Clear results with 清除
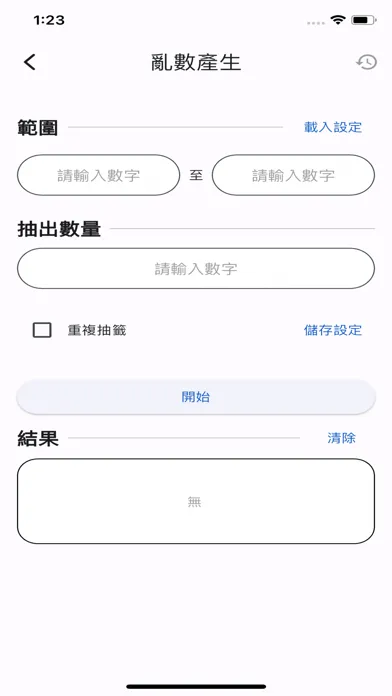 tap(341, 438)
